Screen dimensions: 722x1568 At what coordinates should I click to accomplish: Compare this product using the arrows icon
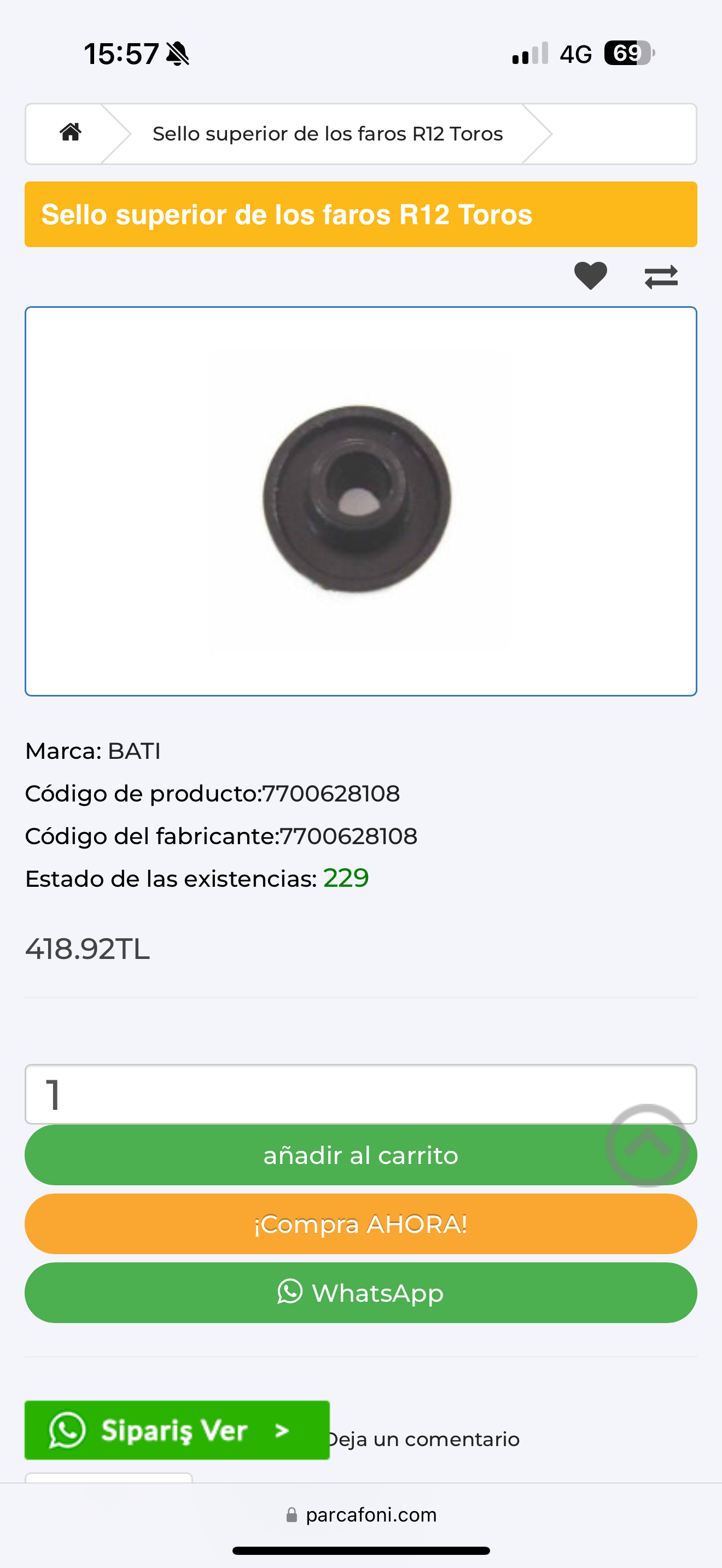tap(661, 277)
